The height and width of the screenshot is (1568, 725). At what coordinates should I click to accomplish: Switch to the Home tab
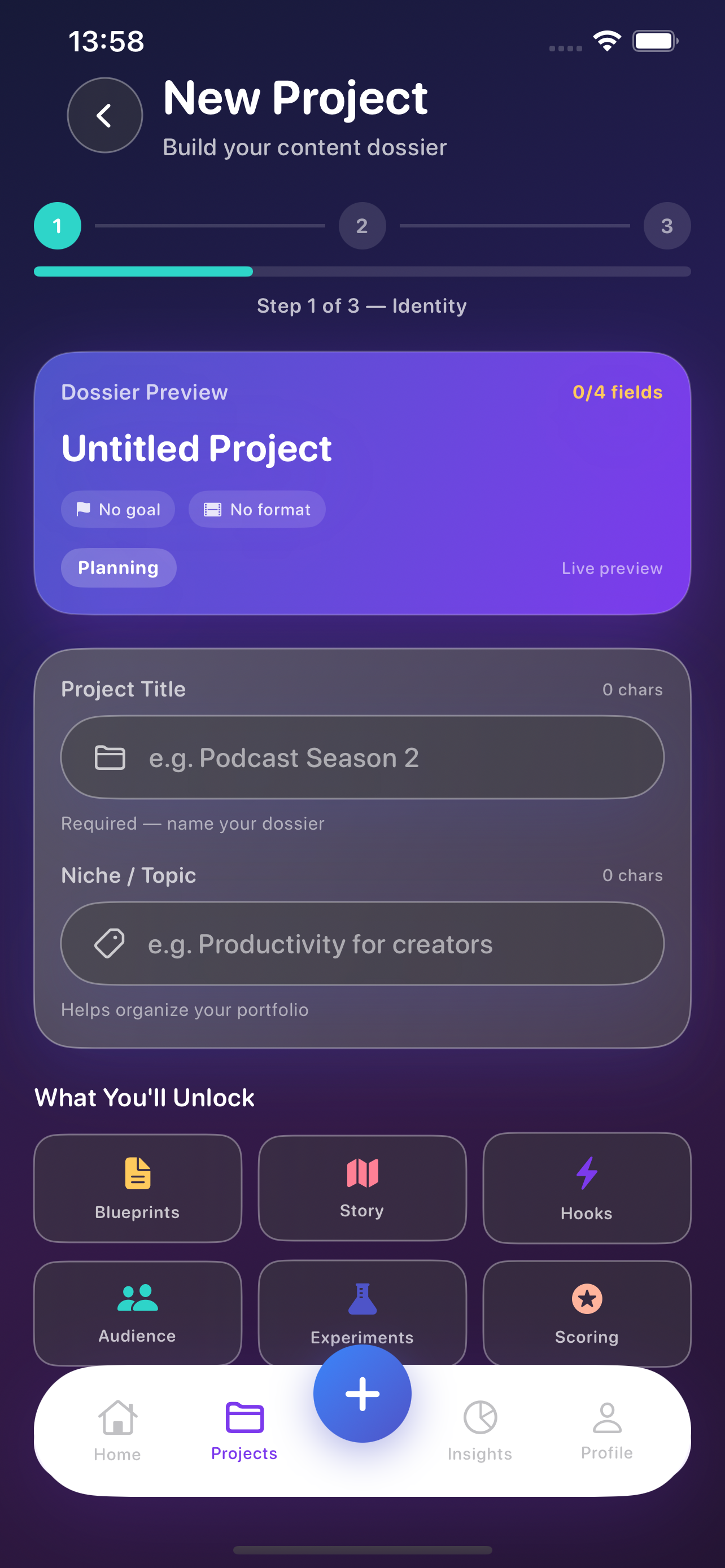117,1430
